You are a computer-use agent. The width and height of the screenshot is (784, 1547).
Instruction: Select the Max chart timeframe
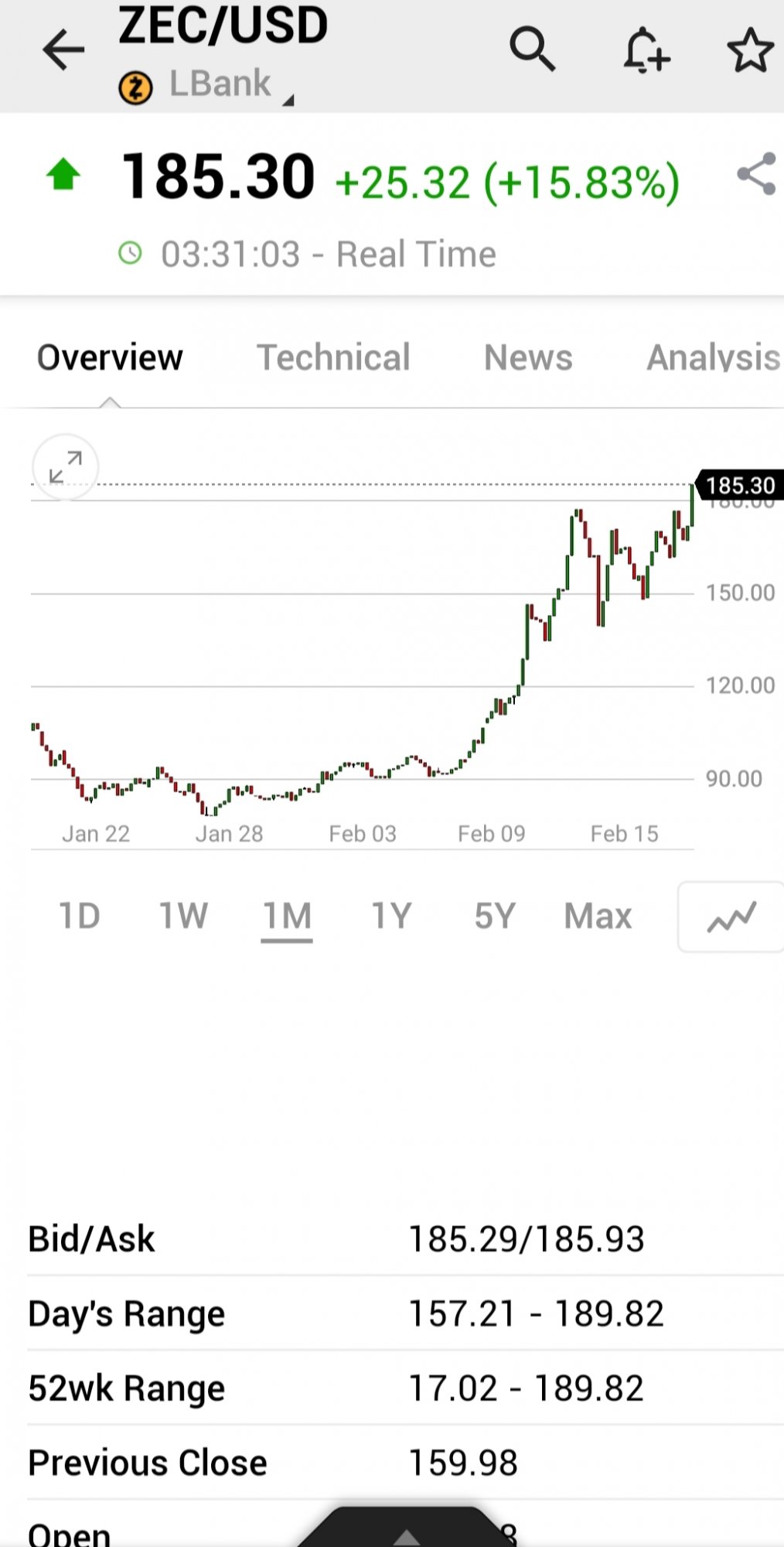(x=598, y=917)
